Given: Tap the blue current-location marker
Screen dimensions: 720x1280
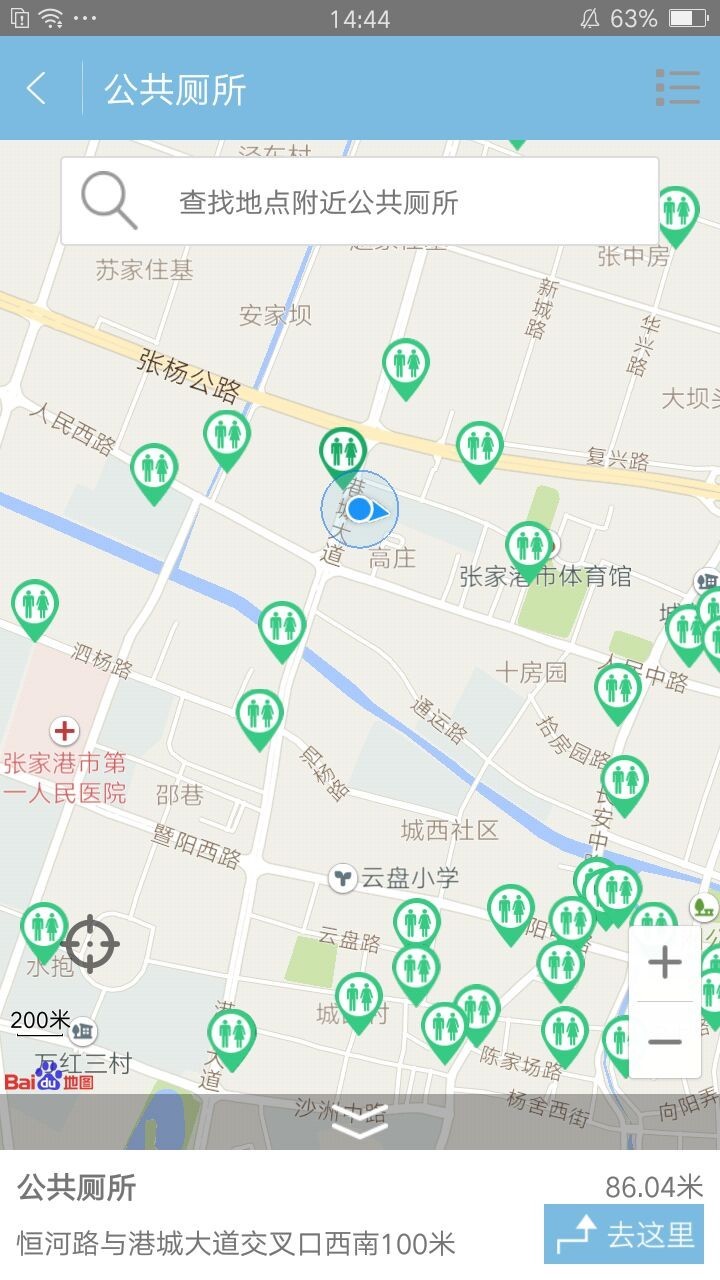Looking at the screenshot, I should [362, 509].
